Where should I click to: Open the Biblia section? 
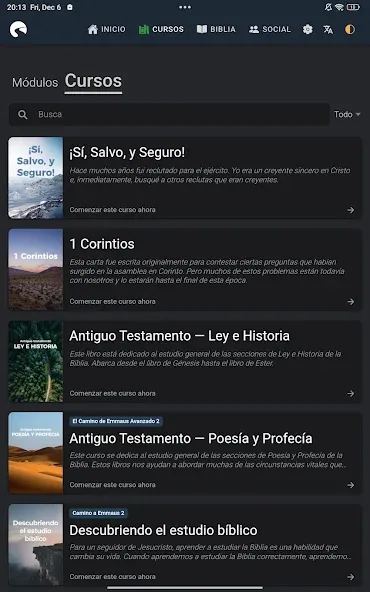click(216, 29)
